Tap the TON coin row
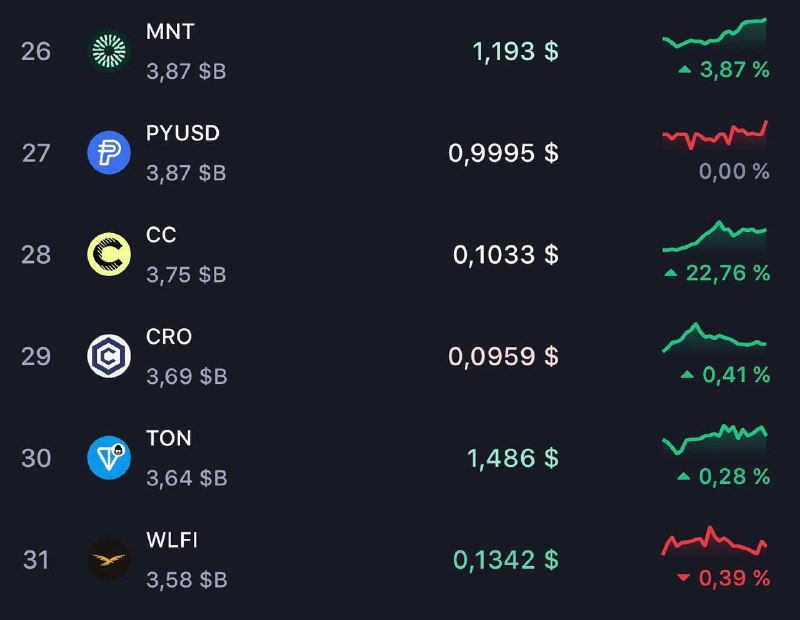 tap(168, 439)
